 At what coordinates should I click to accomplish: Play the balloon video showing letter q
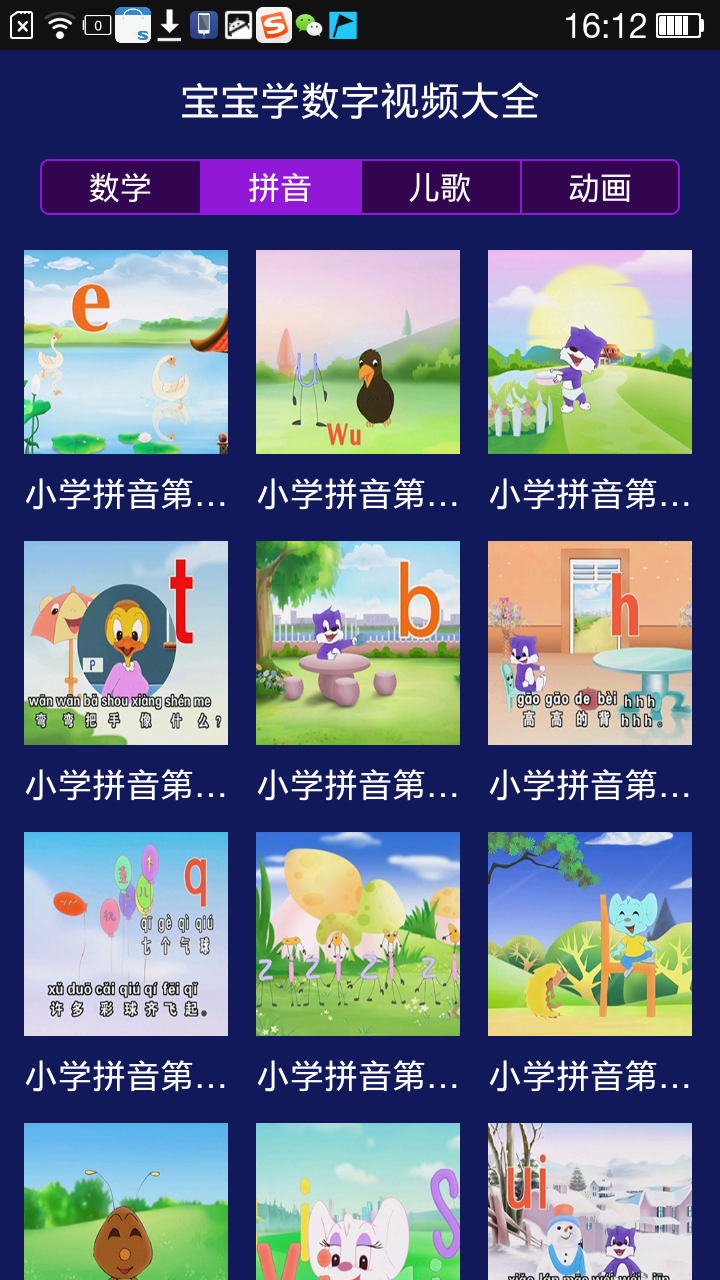click(x=126, y=934)
